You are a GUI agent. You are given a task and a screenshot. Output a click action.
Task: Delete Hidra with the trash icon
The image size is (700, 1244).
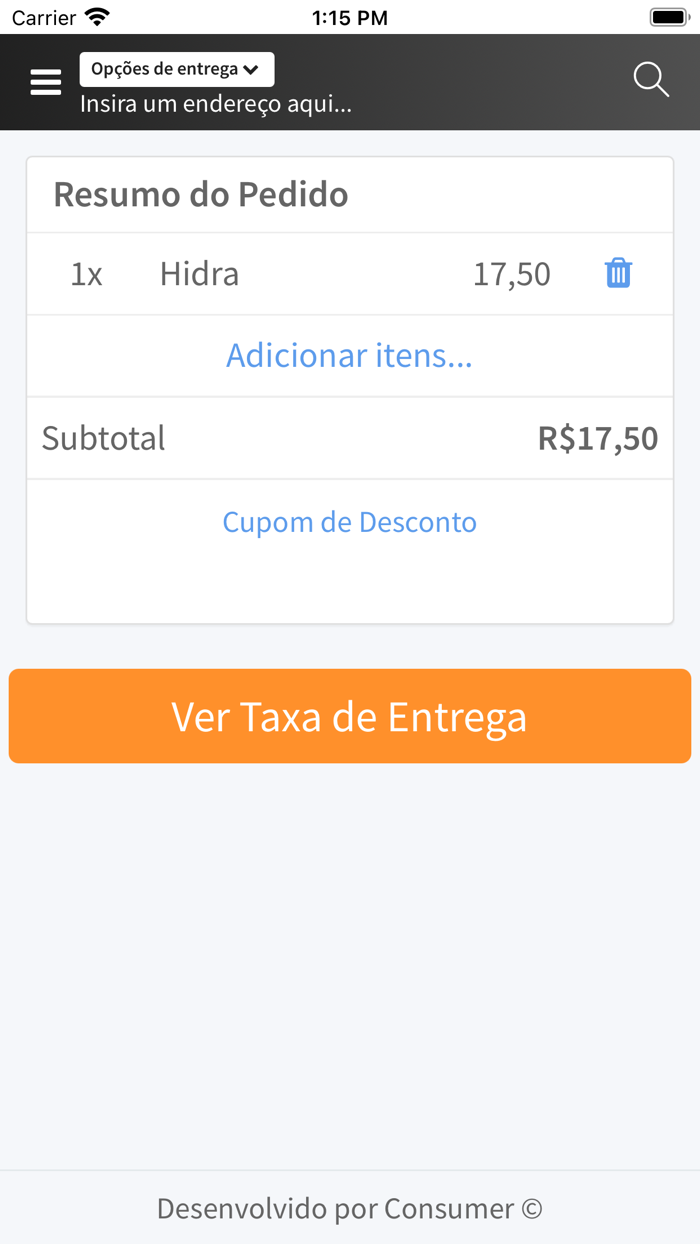pyautogui.click(x=618, y=273)
